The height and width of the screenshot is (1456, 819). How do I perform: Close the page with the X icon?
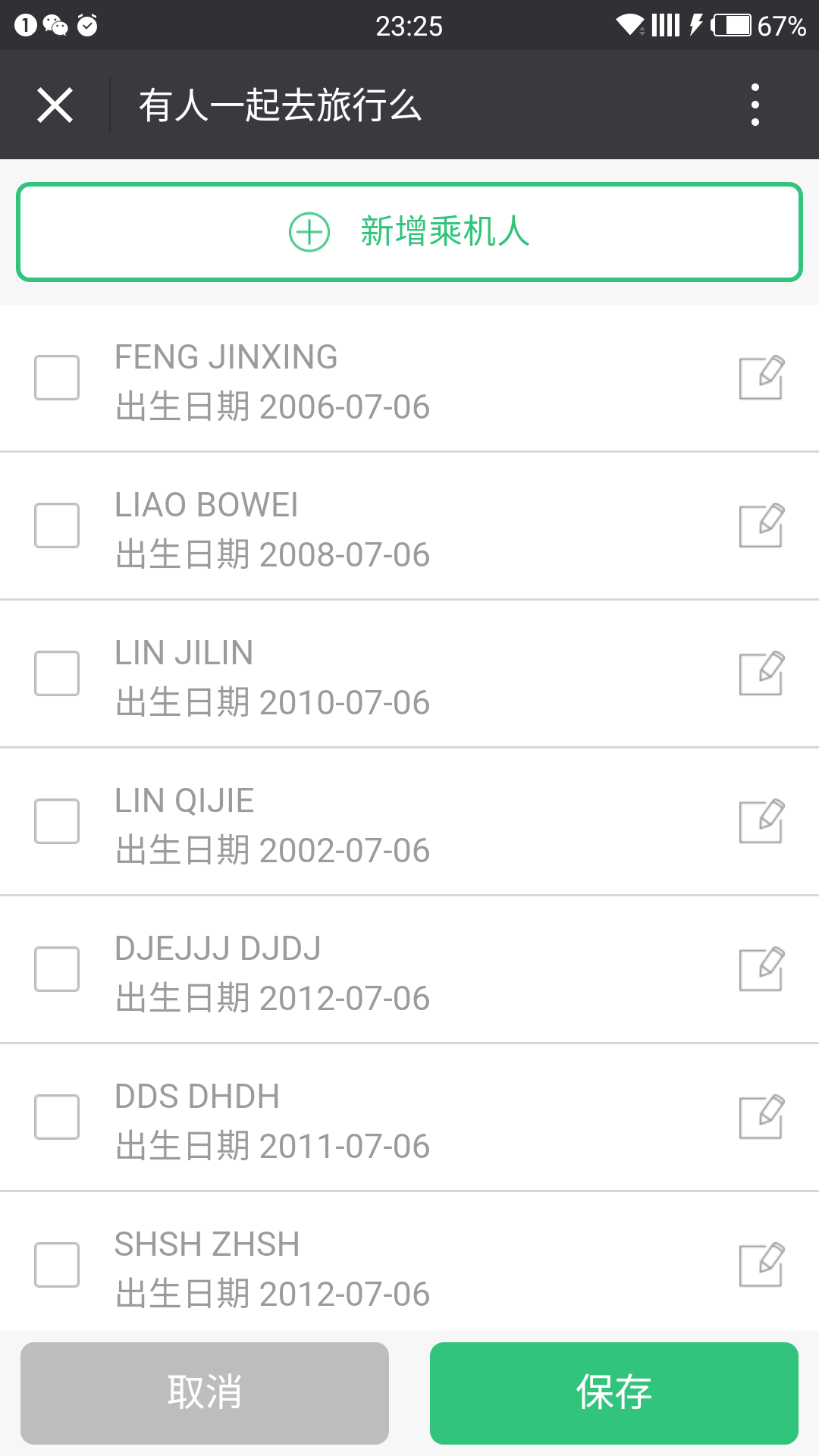55,105
